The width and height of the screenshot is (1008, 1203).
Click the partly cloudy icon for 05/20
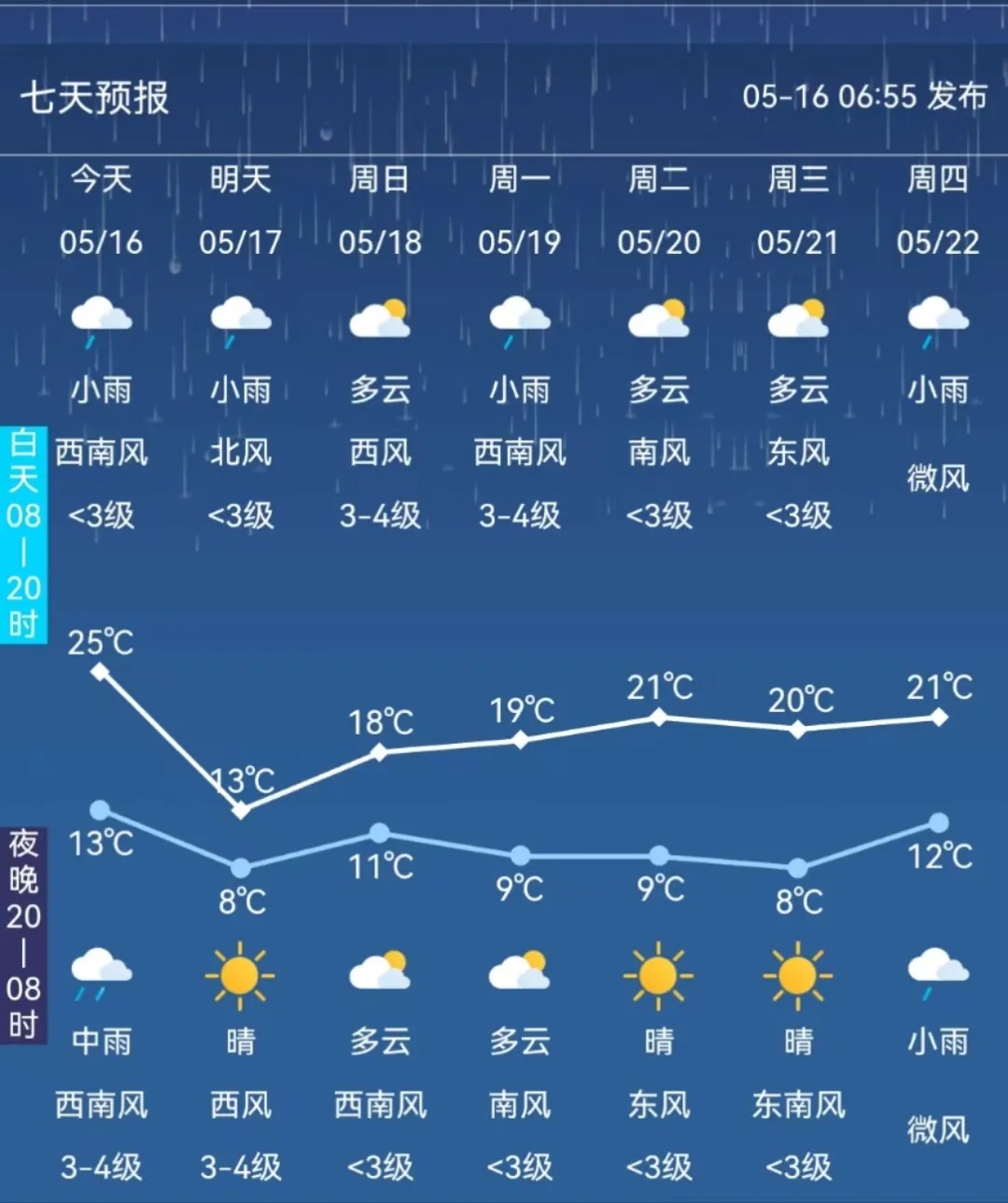659,319
